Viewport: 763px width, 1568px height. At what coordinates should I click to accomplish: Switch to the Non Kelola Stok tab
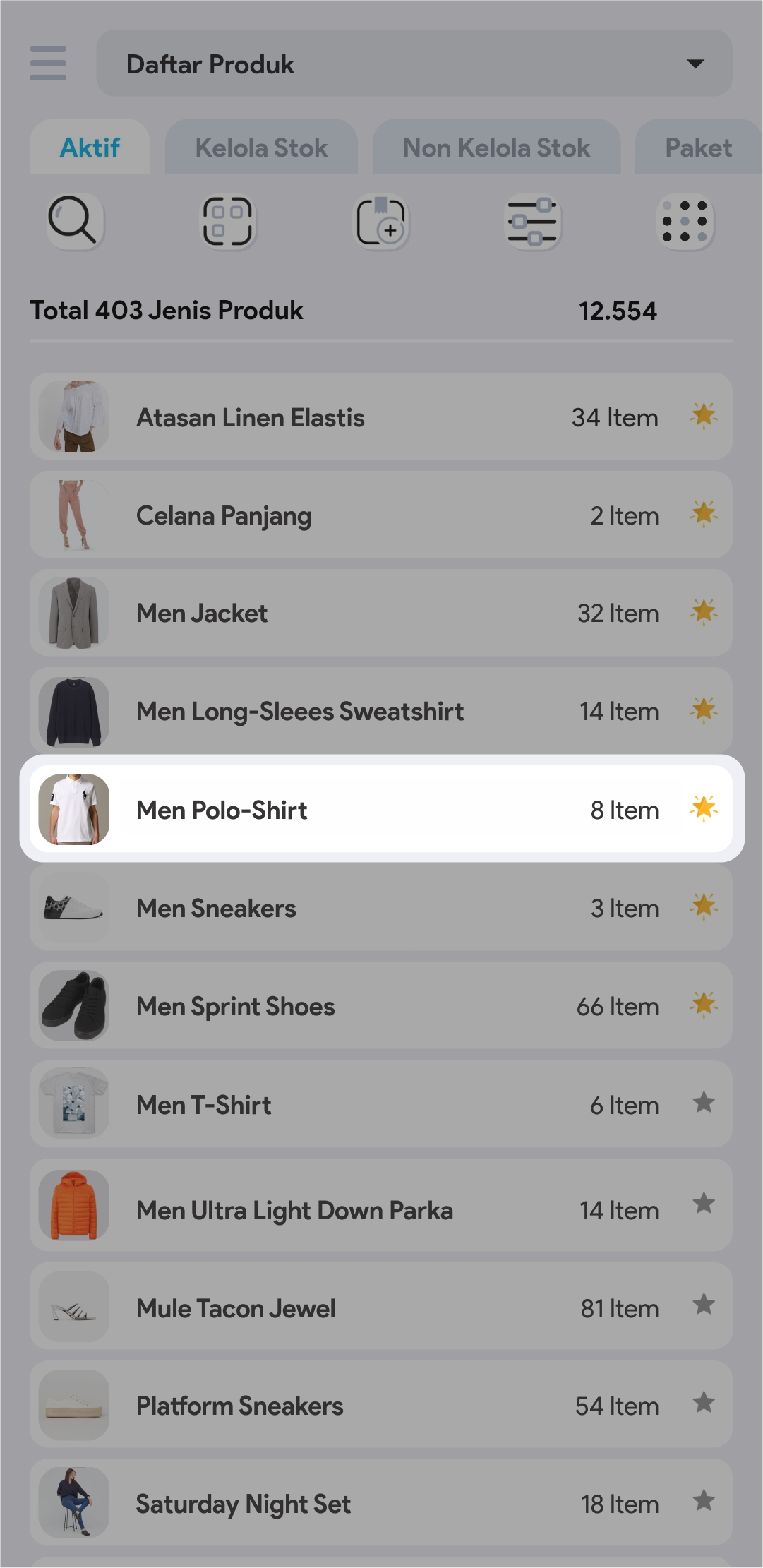pos(496,148)
